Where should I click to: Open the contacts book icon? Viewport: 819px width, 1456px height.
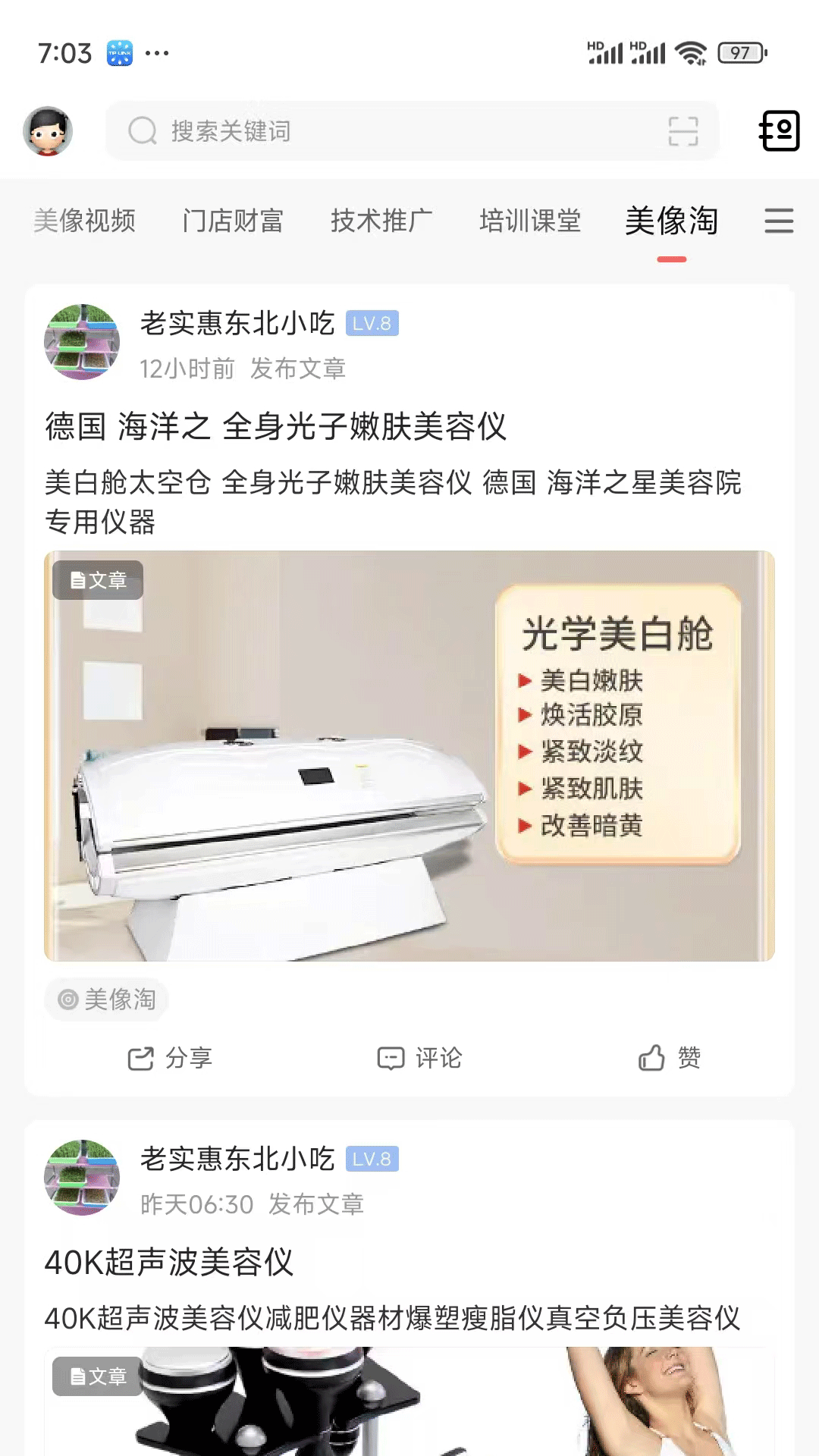(x=780, y=131)
